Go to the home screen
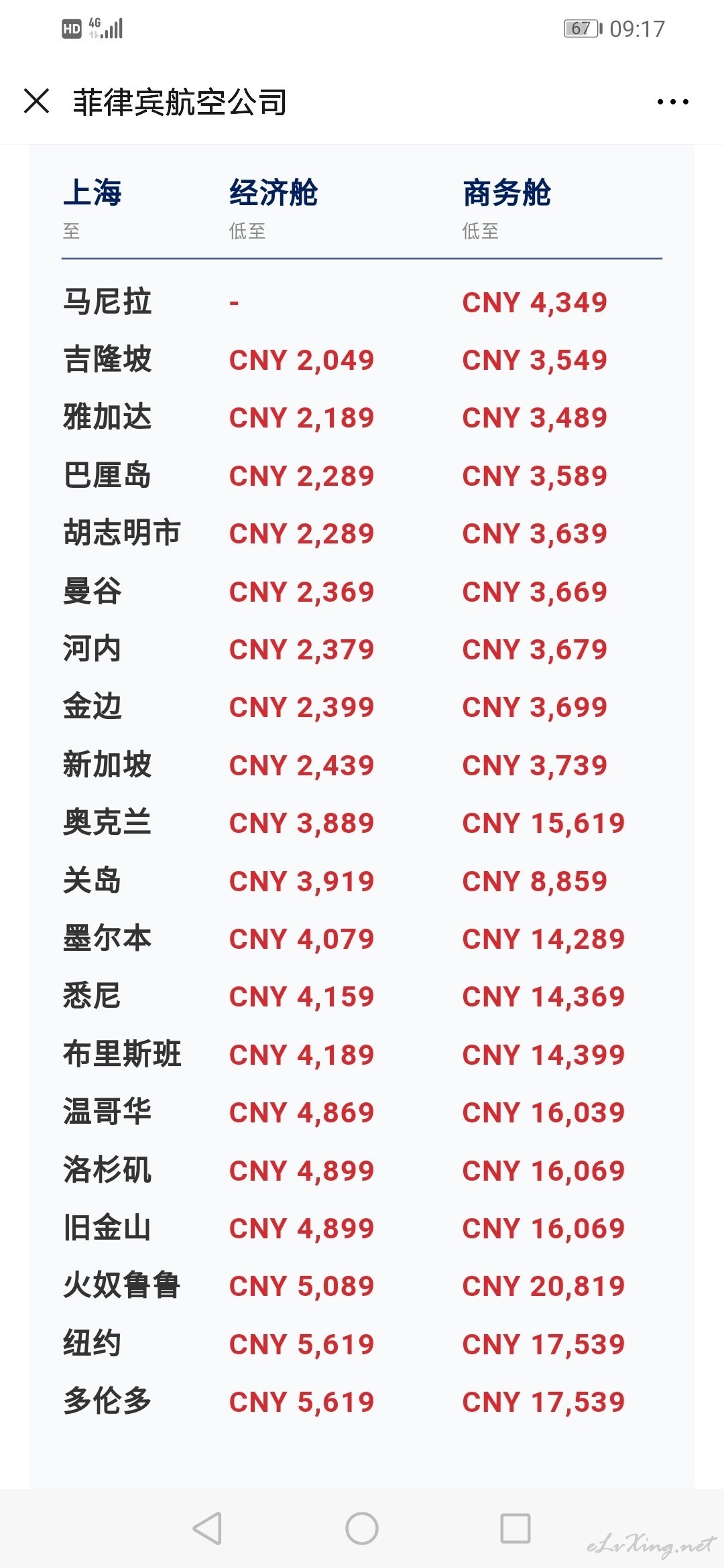This screenshot has width=724, height=1568. [362, 1528]
